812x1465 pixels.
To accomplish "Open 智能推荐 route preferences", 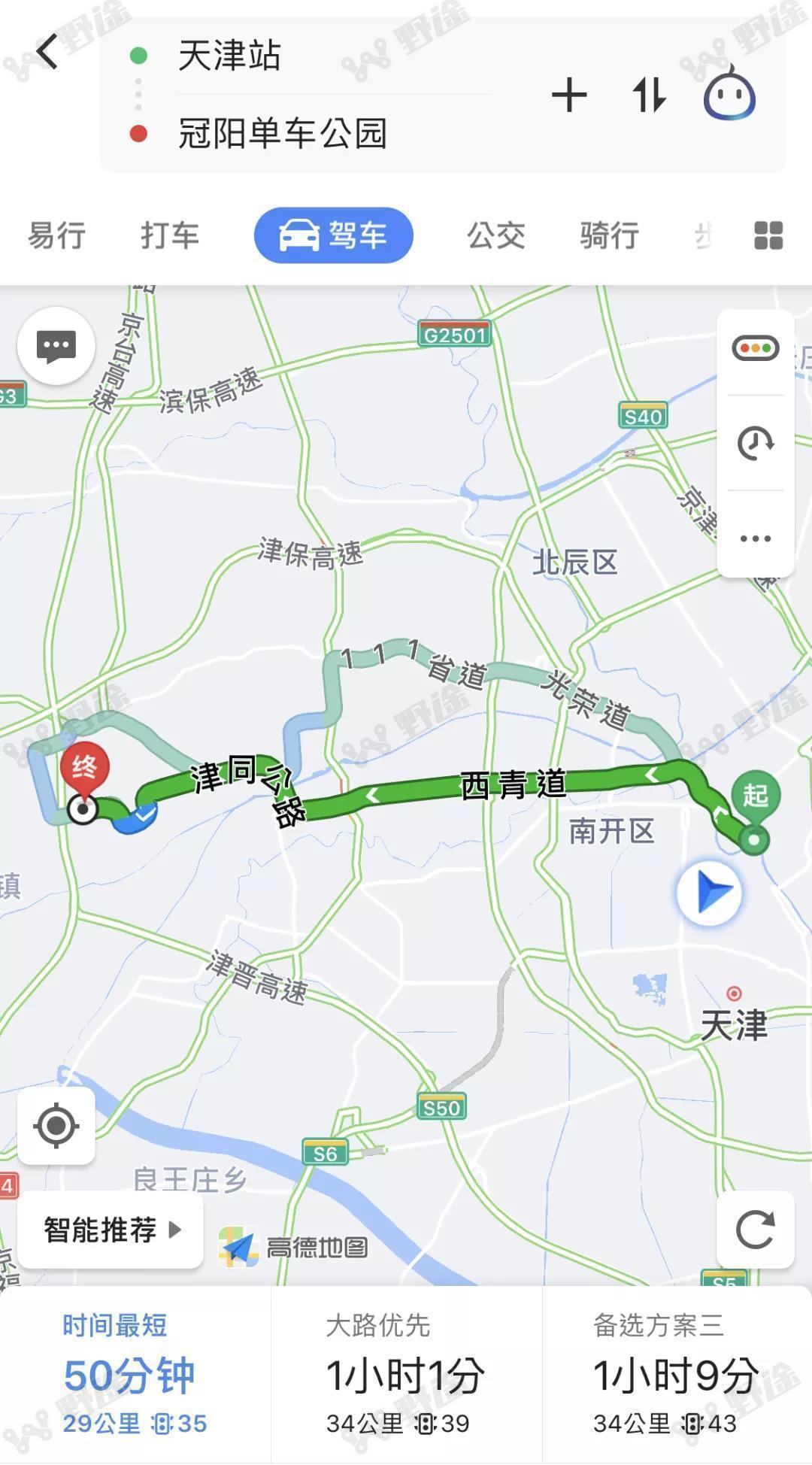I will tap(111, 1230).
